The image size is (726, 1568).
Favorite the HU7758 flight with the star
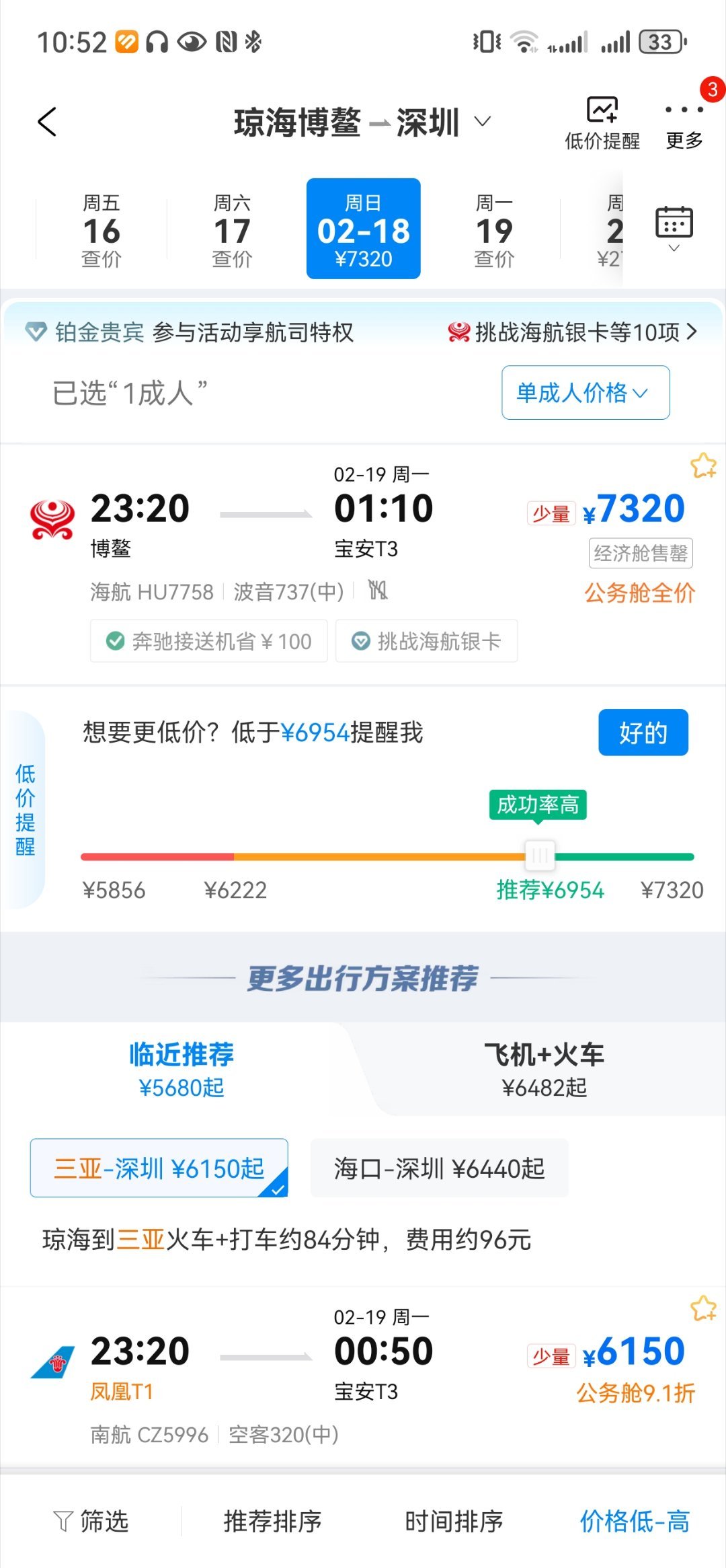click(x=703, y=464)
